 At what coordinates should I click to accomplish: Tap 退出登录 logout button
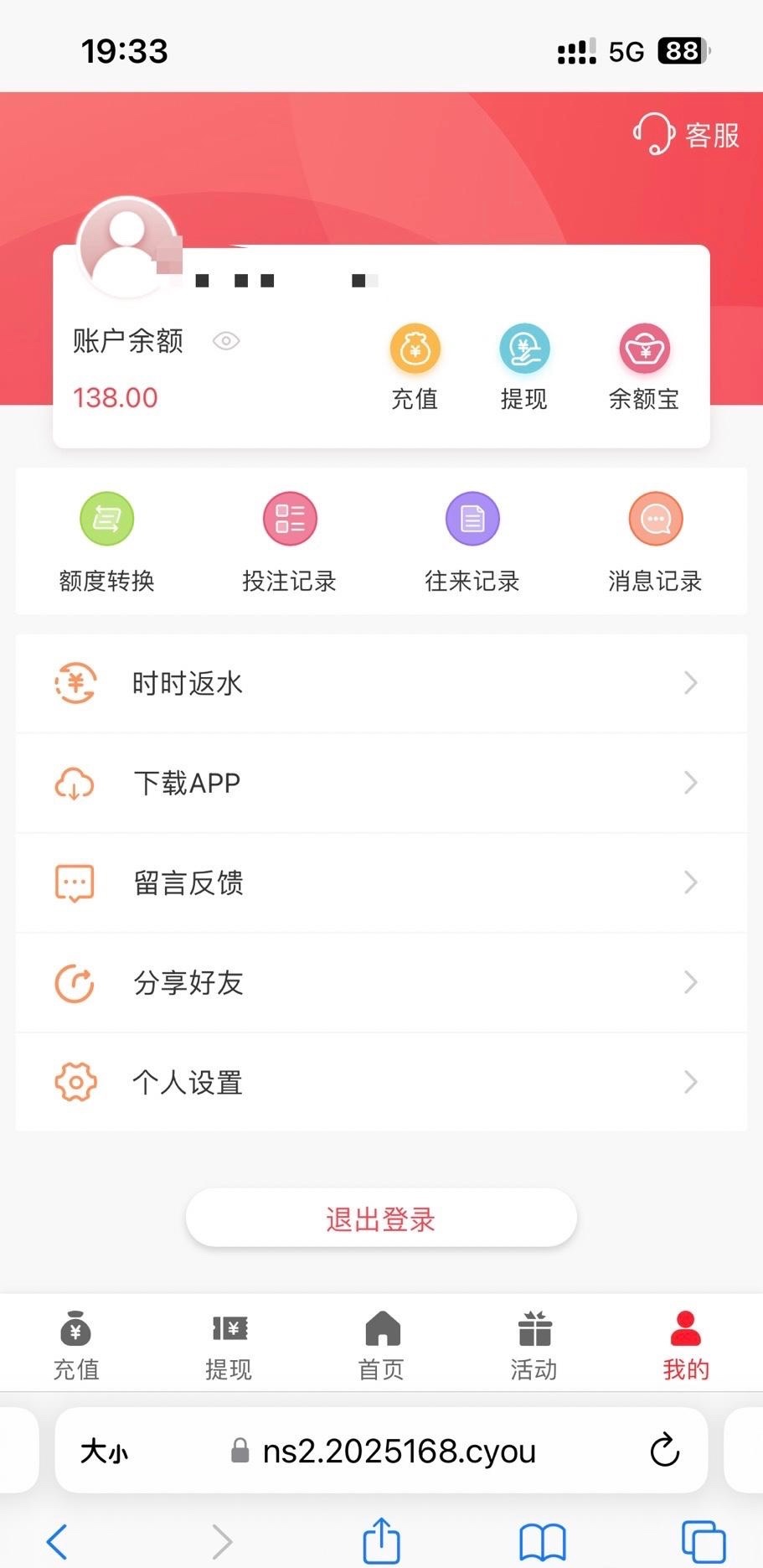tap(380, 1218)
